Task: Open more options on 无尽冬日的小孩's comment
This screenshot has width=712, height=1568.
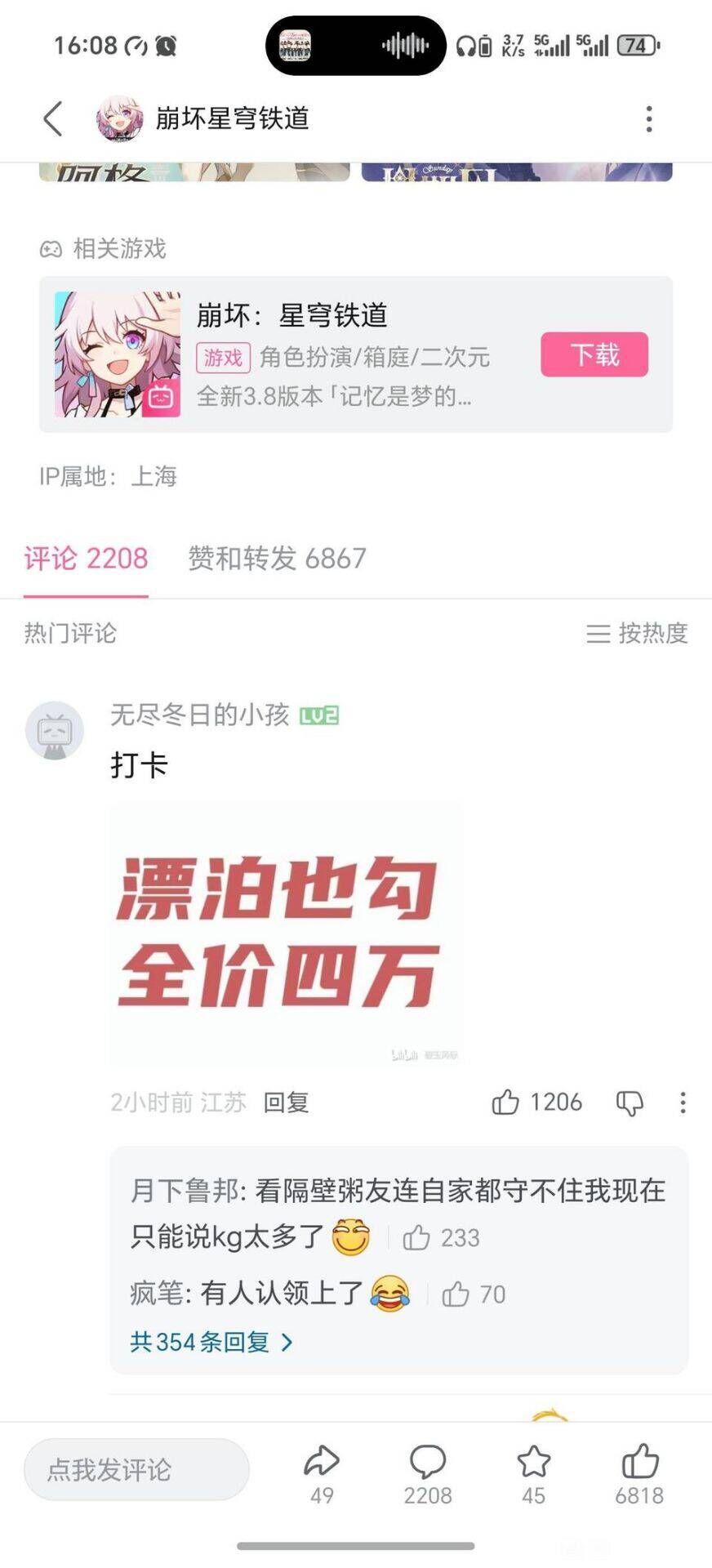Action: pyautogui.click(x=683, y=1102)
